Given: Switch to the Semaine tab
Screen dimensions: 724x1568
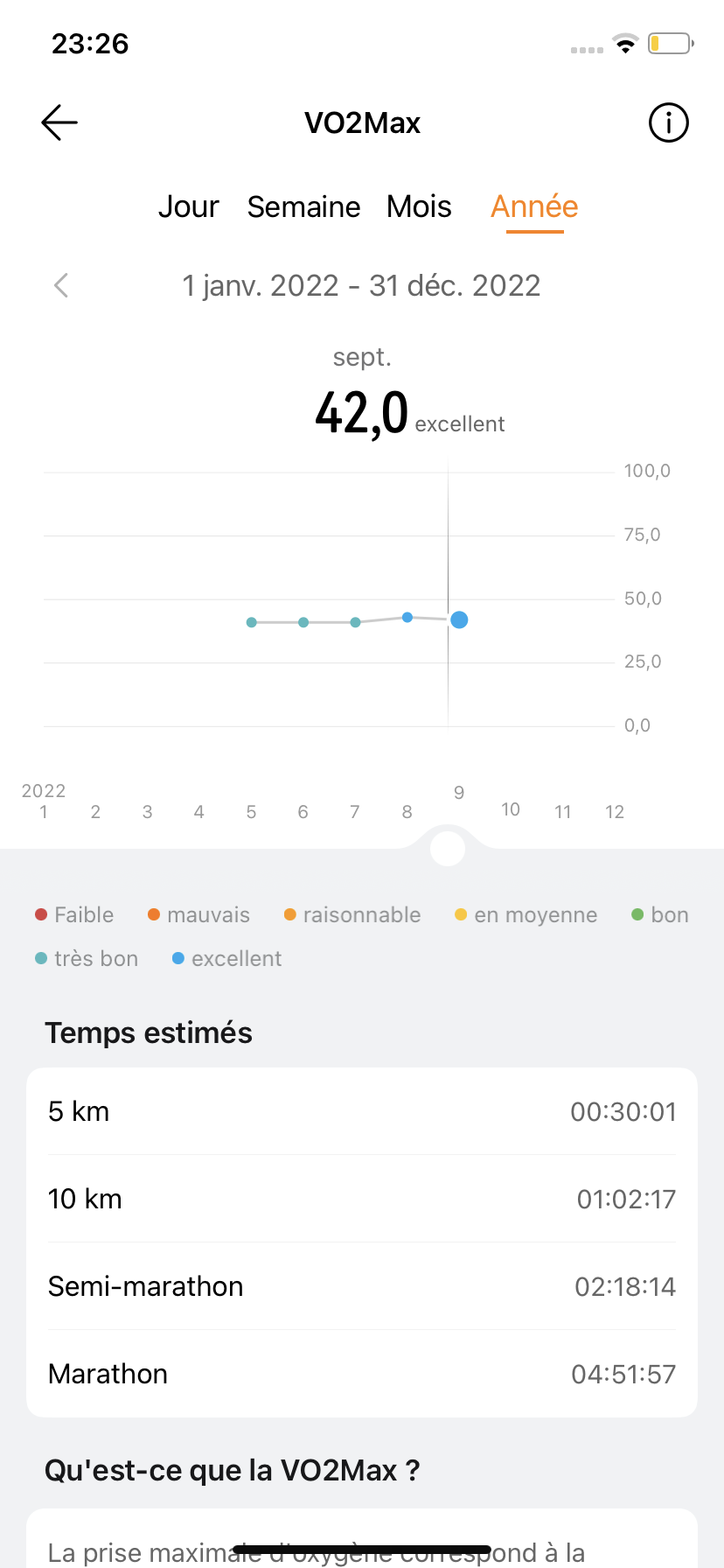Looking at the screenshot, I should [x=303, y=207].
